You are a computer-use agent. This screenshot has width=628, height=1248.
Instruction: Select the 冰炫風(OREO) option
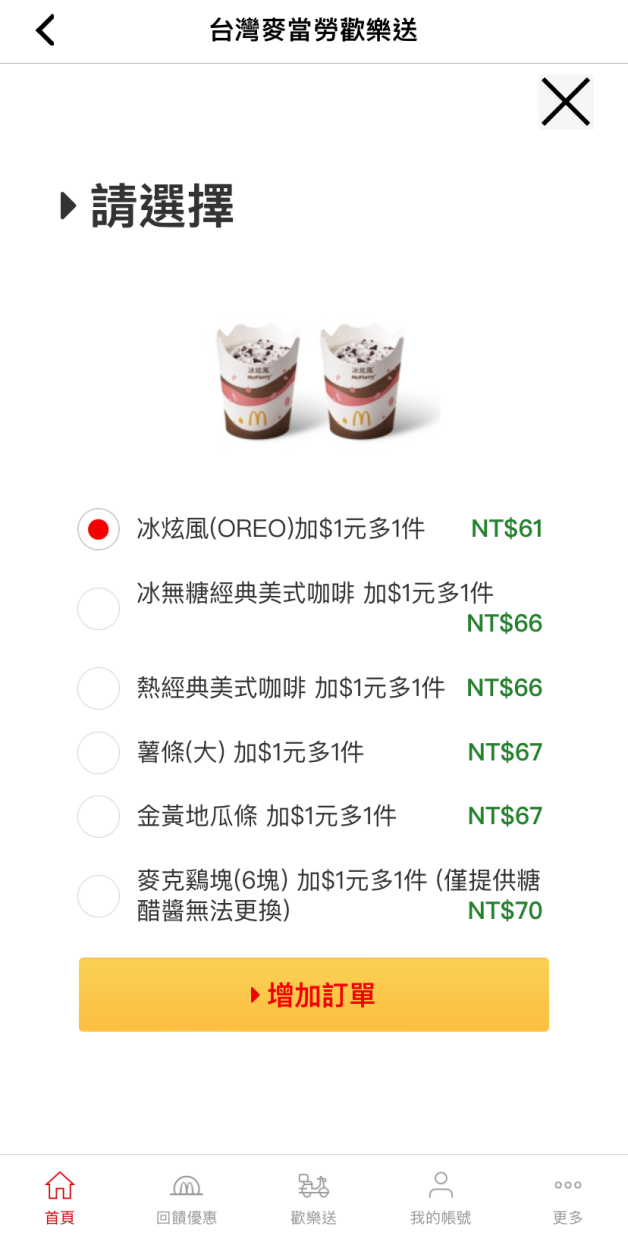click(x=98, y=529)
